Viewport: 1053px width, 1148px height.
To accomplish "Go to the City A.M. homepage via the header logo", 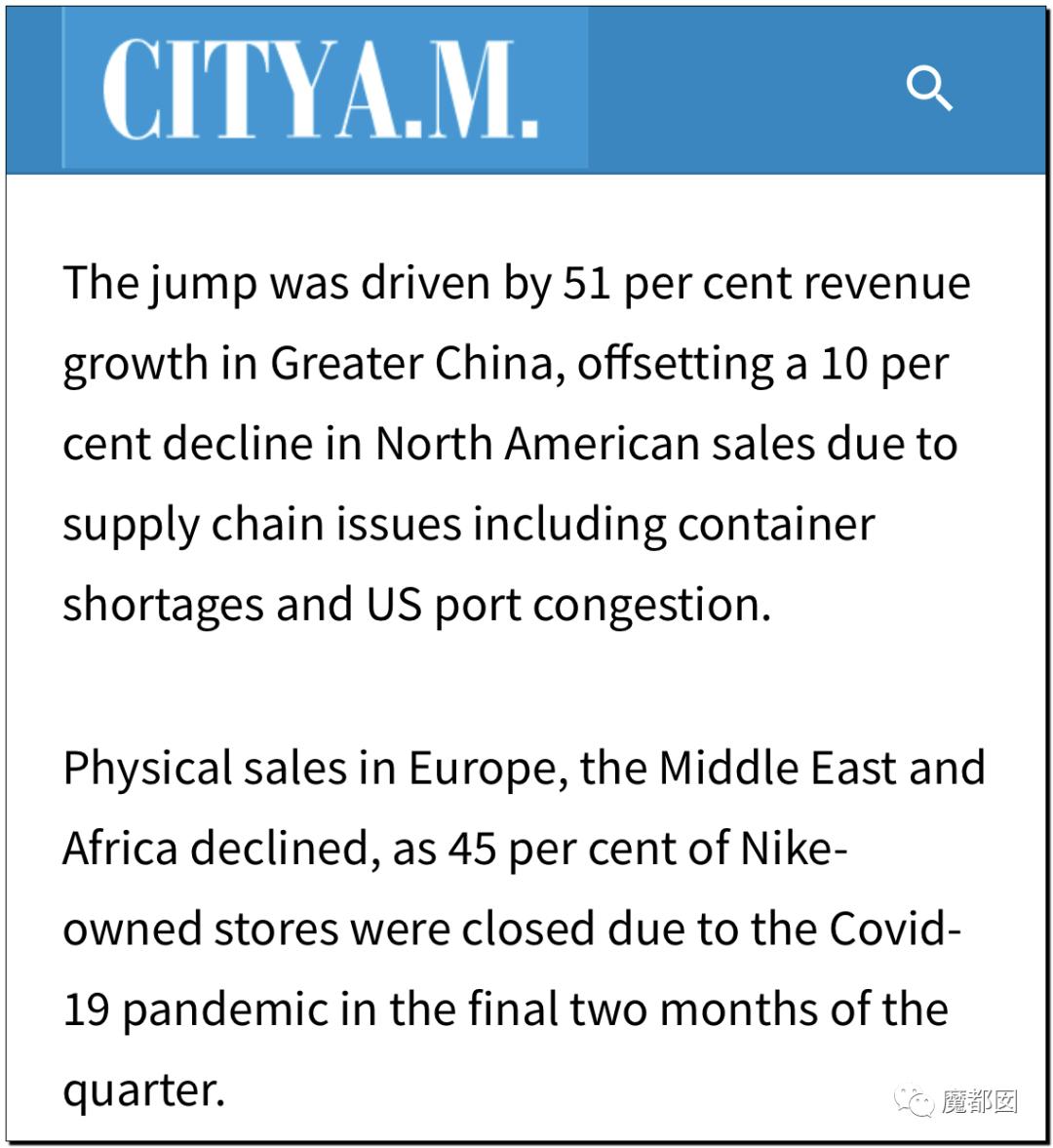I will click(x=324, y=90).
